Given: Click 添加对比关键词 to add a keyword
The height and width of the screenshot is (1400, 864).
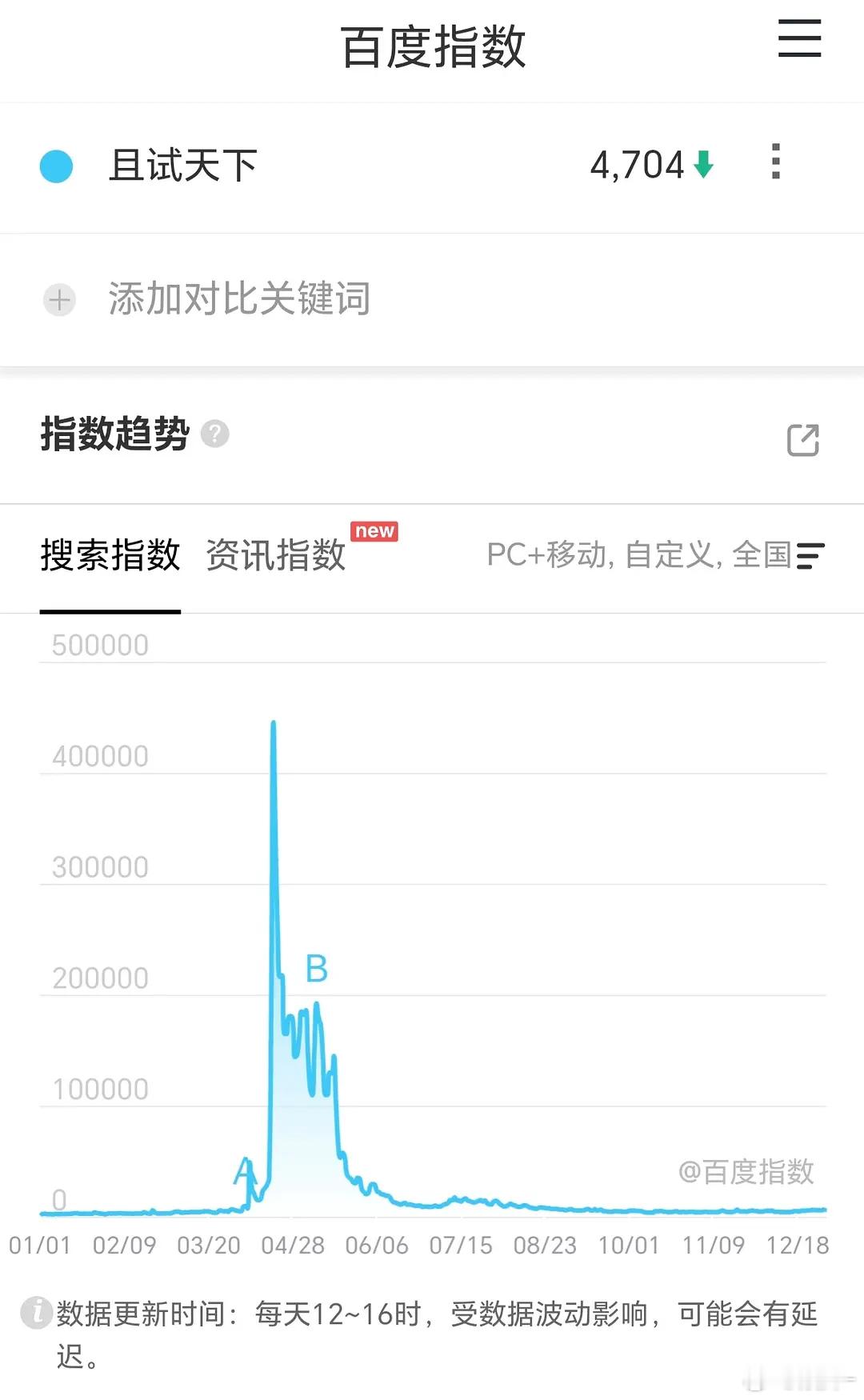Looking at the screenshot, I should [239, 298].
